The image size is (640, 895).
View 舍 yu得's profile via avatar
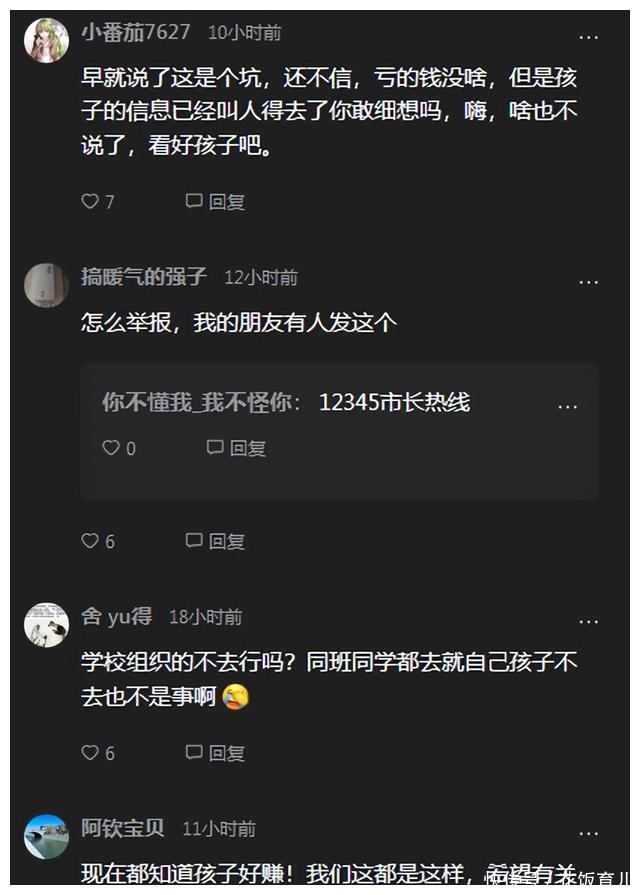click(x=46, y=625)
